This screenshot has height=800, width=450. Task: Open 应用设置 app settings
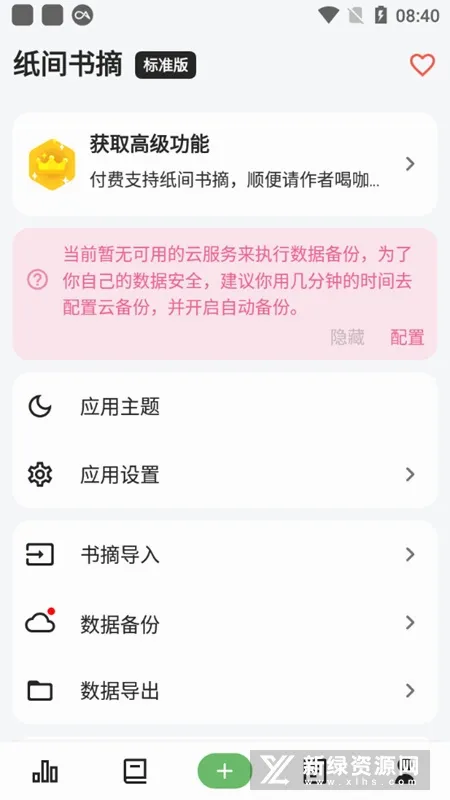coord(224,474)
